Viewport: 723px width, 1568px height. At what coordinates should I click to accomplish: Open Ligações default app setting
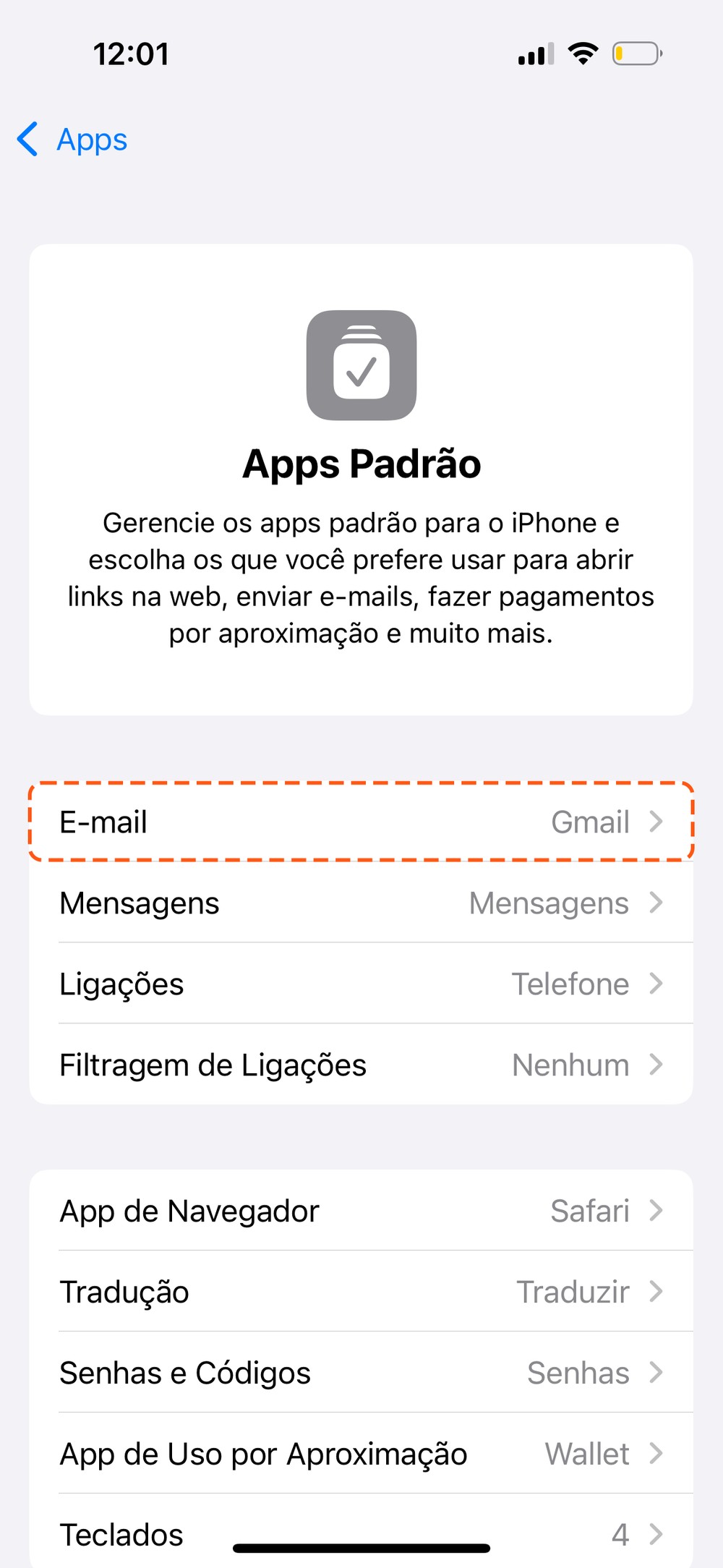click(361, 984)
